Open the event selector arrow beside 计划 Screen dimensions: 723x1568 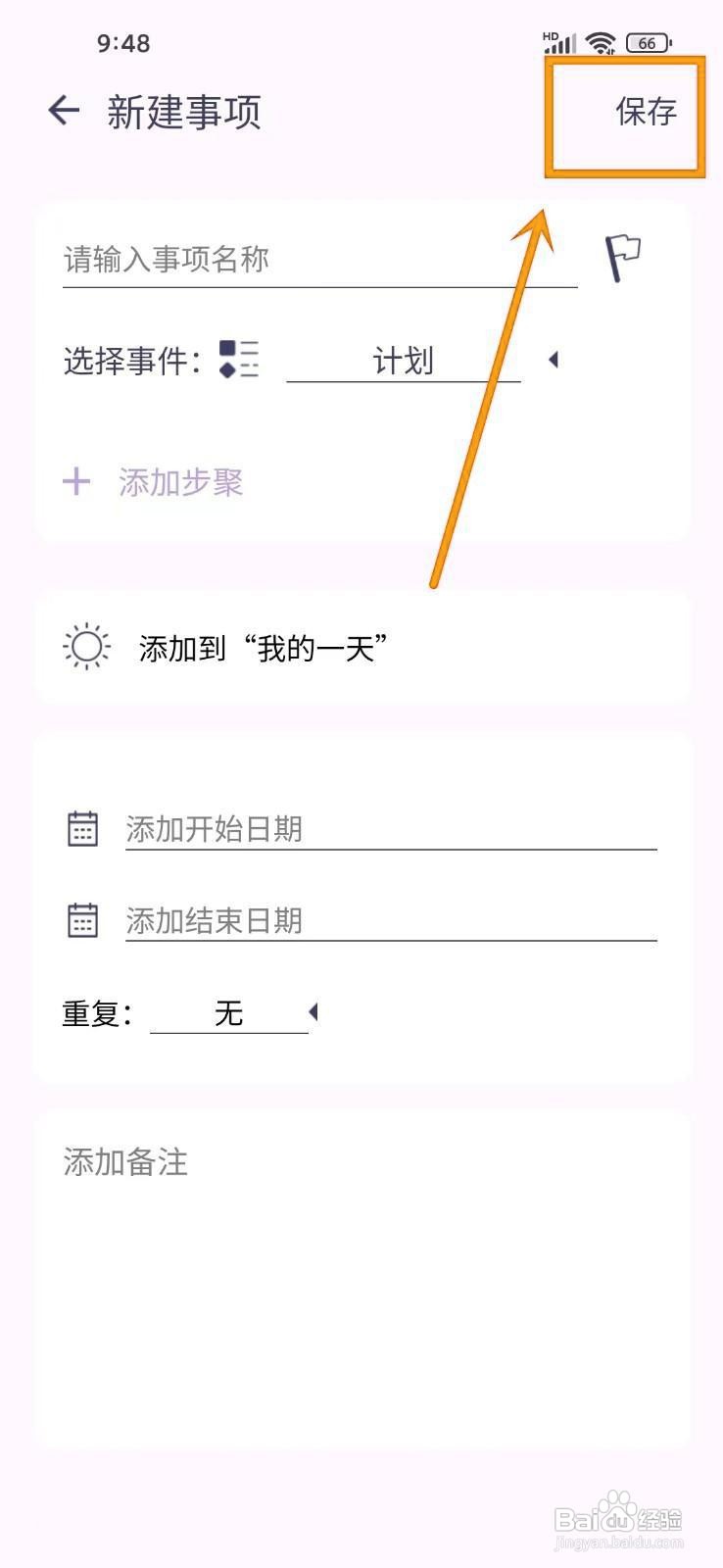[x=554, y=361]
